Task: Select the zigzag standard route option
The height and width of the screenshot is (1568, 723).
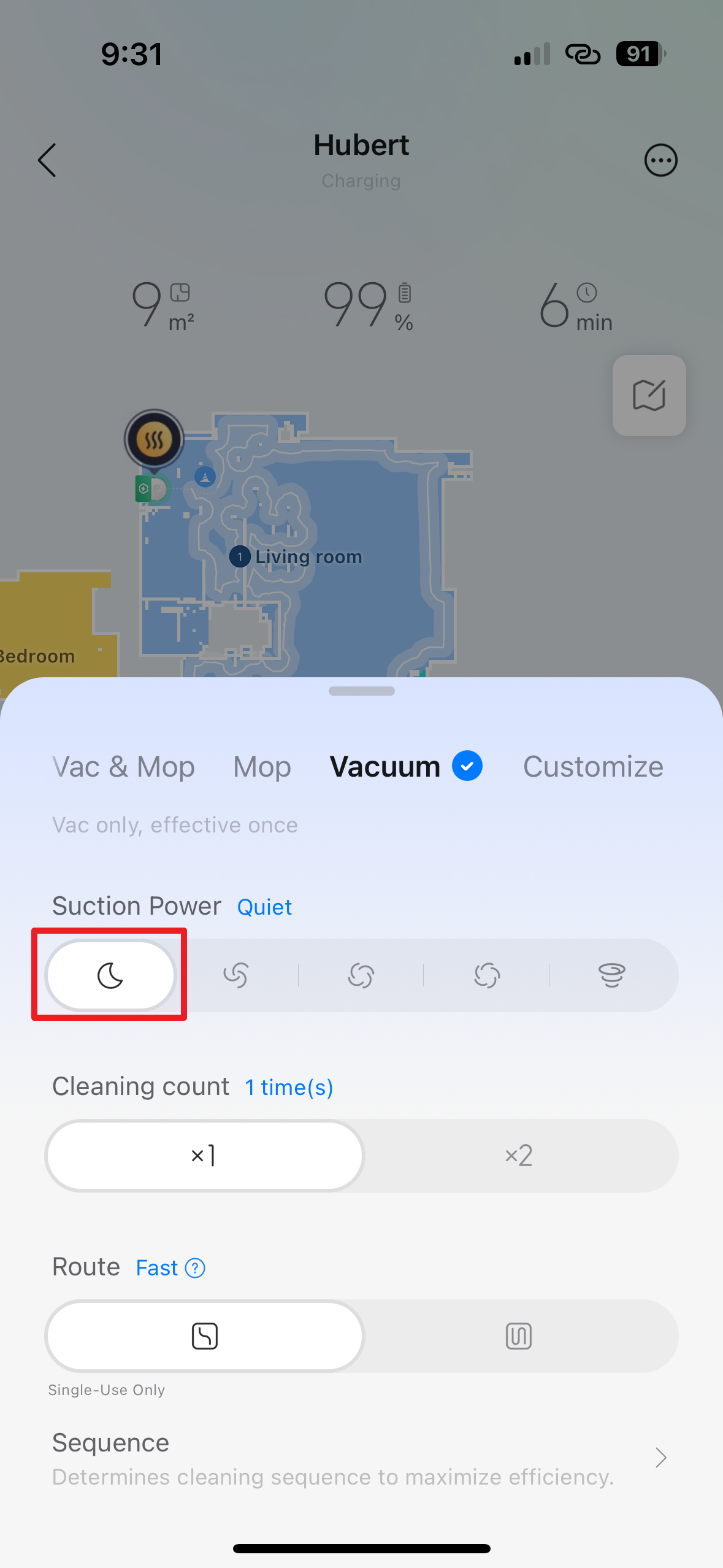Action: pyautogui.click(x=519, y=1336)
